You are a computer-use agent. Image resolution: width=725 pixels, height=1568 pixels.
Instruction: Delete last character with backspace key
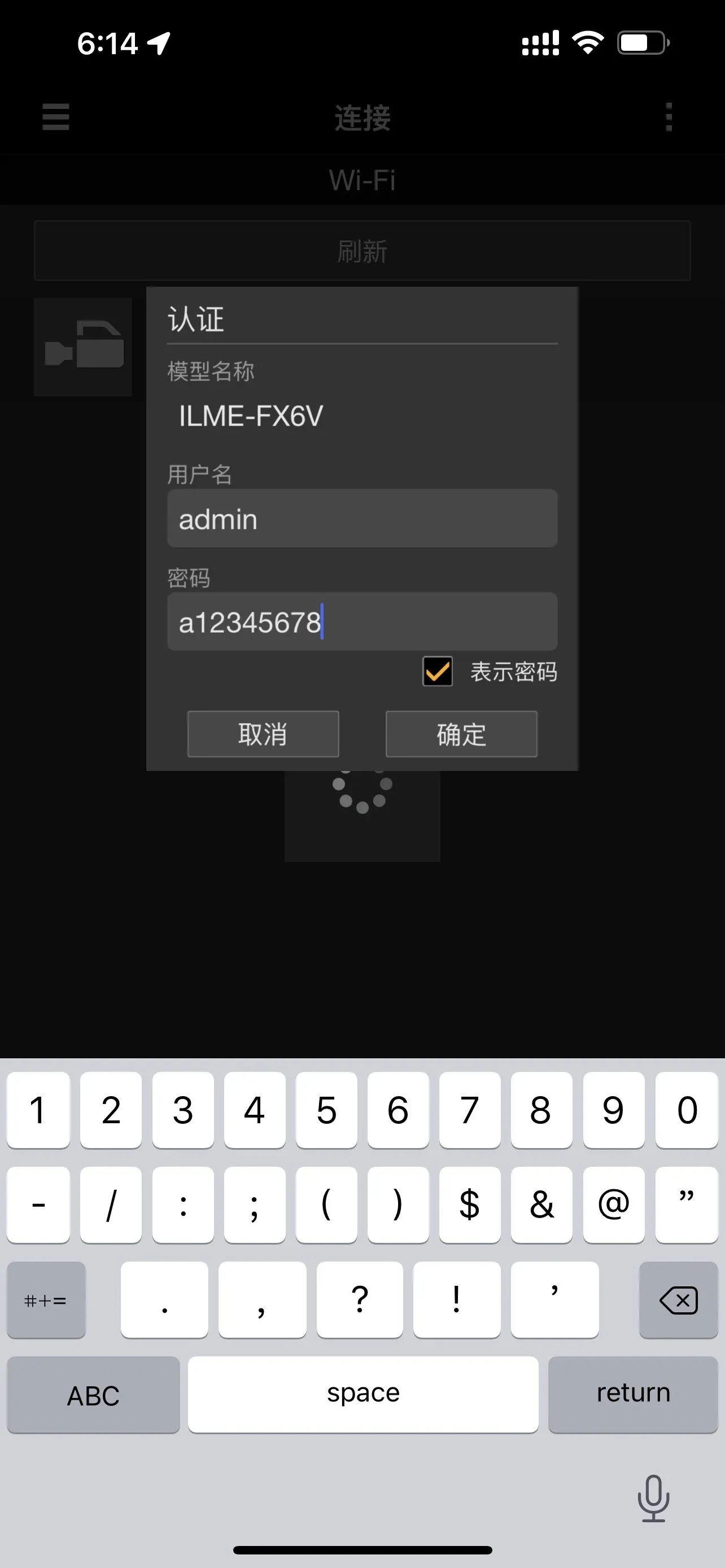[x=678, y=1299]
